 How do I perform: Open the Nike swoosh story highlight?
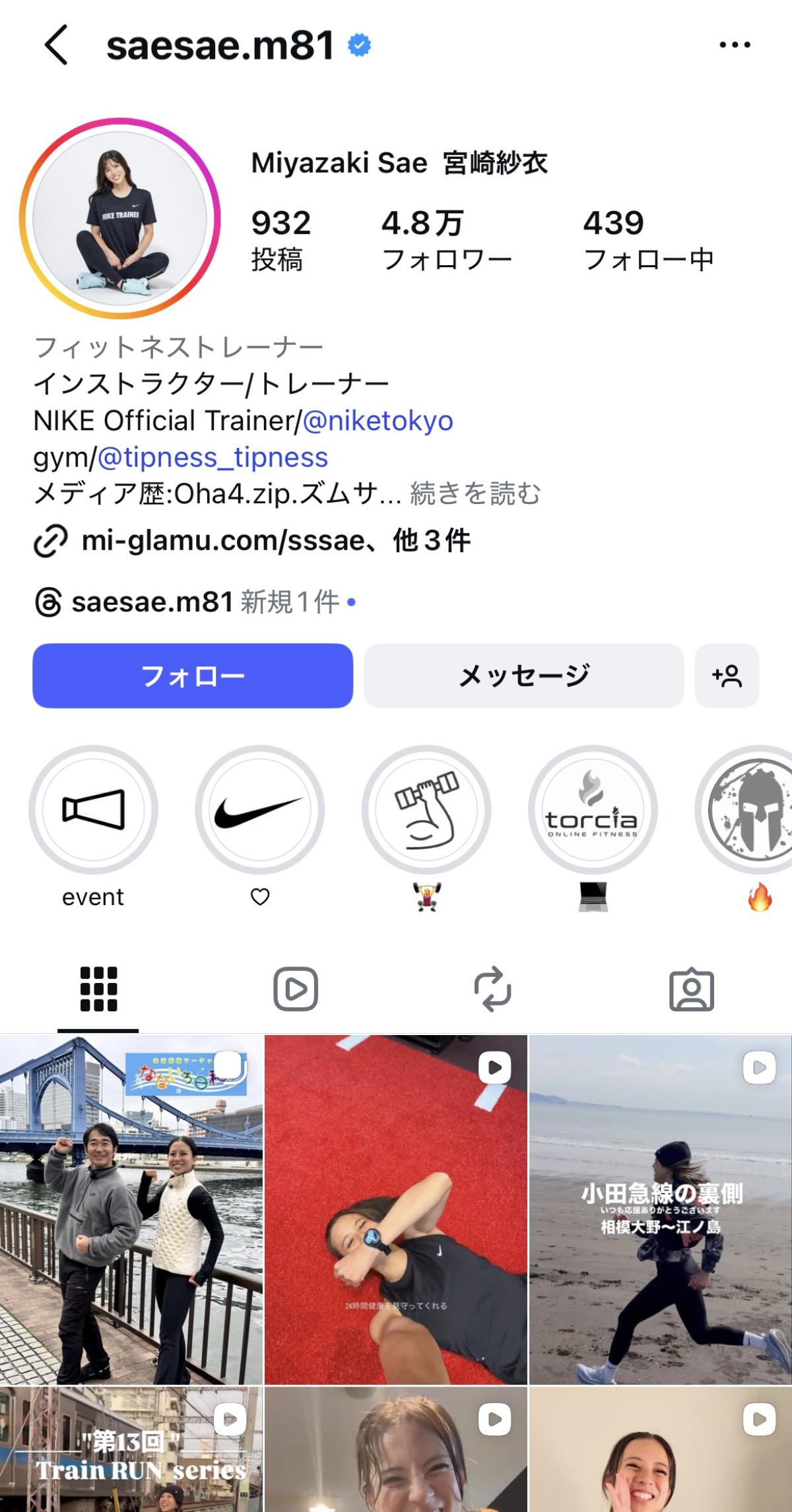click(x=259, y=810)
